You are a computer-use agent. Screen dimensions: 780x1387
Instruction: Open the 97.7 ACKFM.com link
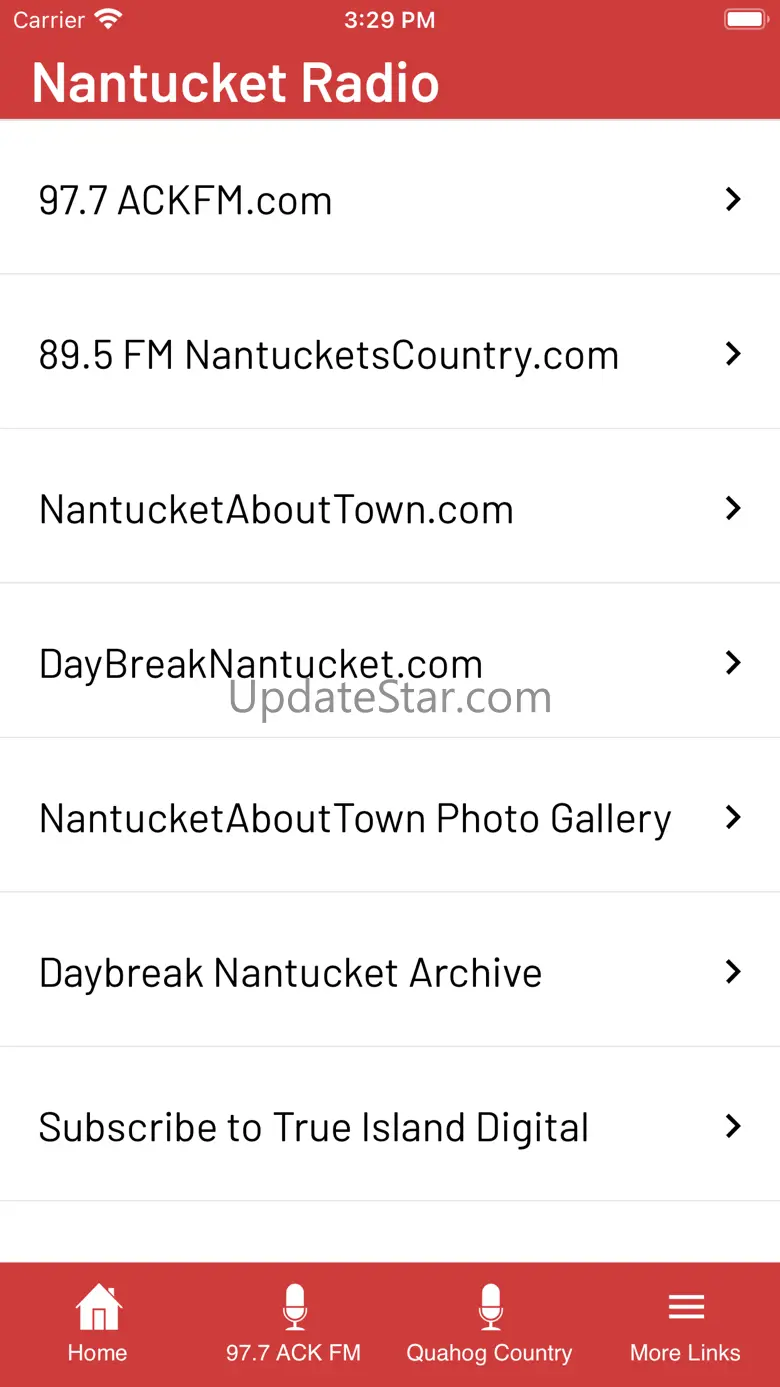pyautogui.click(x=389, y=200)
